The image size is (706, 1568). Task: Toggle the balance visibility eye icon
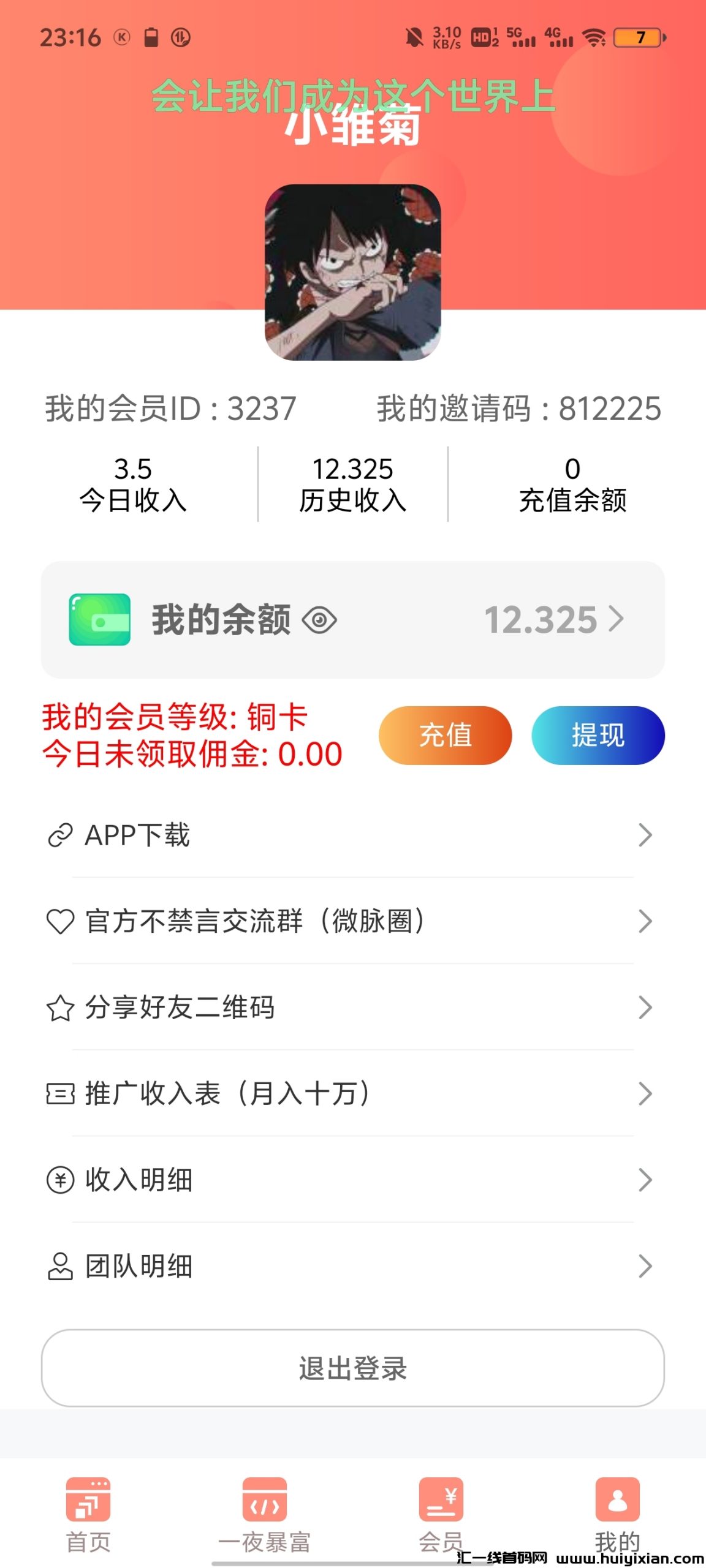[x=321, y=620]
